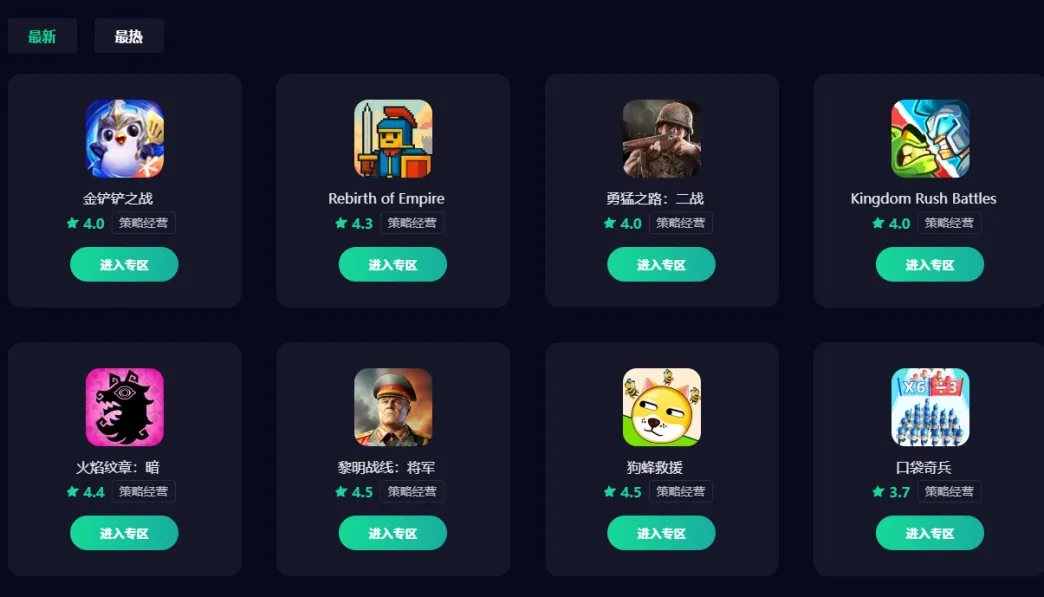This screenshot has height=597, width=1044.
Task: Open the 金铲铲之战 game icon
Action: (x=125, y=138)
